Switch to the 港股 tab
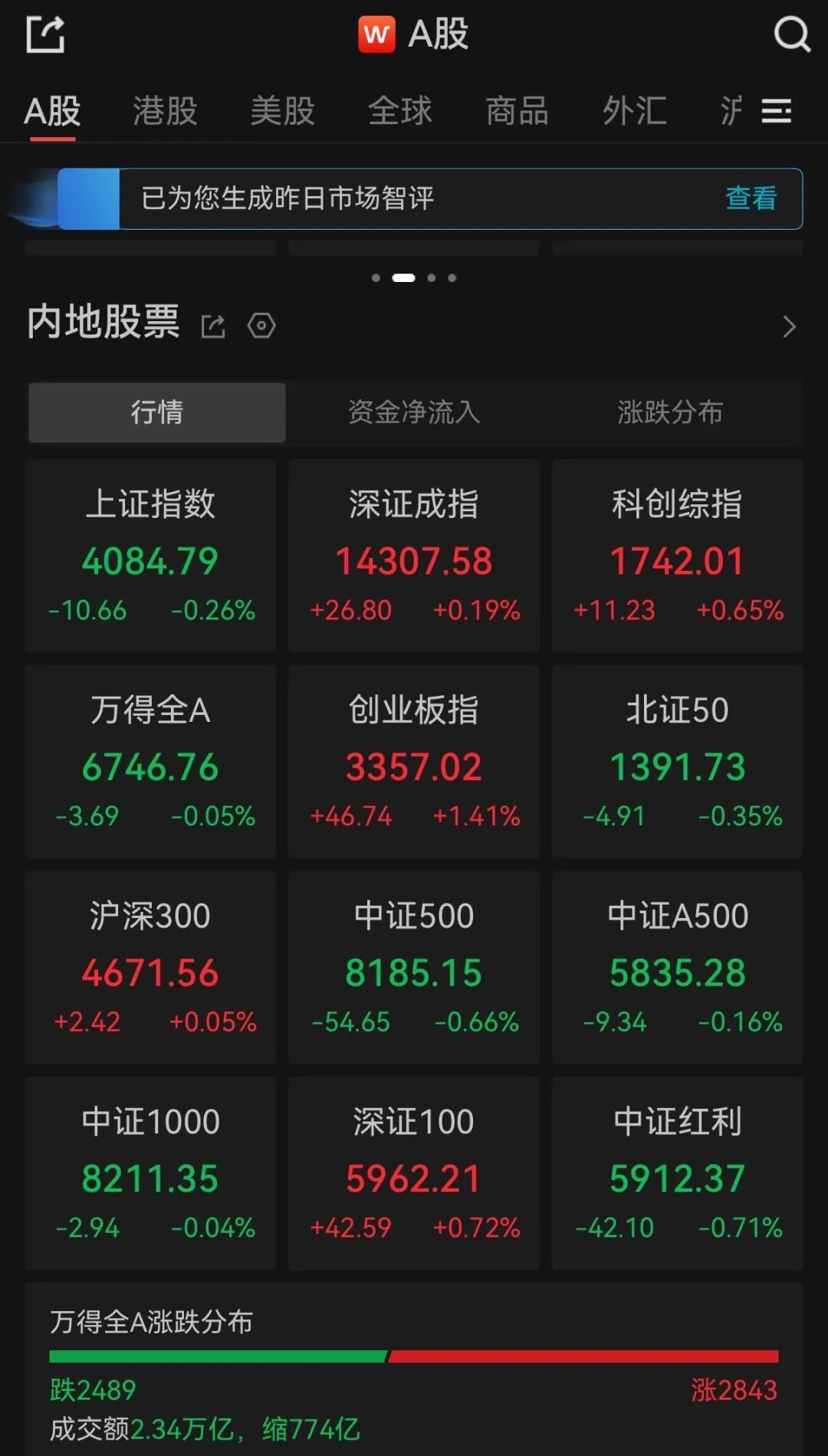 165,111
